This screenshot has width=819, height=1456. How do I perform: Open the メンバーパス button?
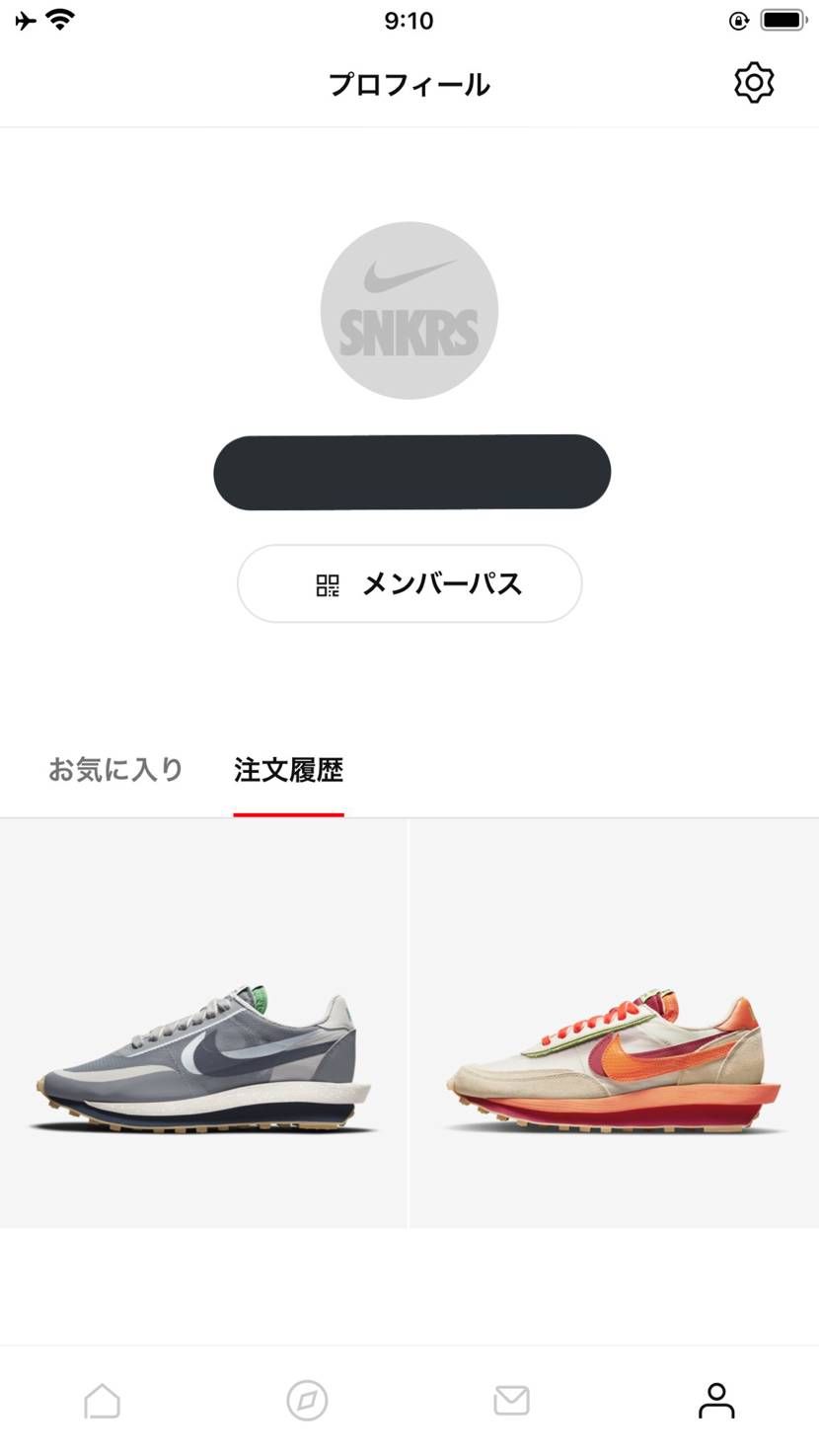pyautogui.click(x=409, y=583)
